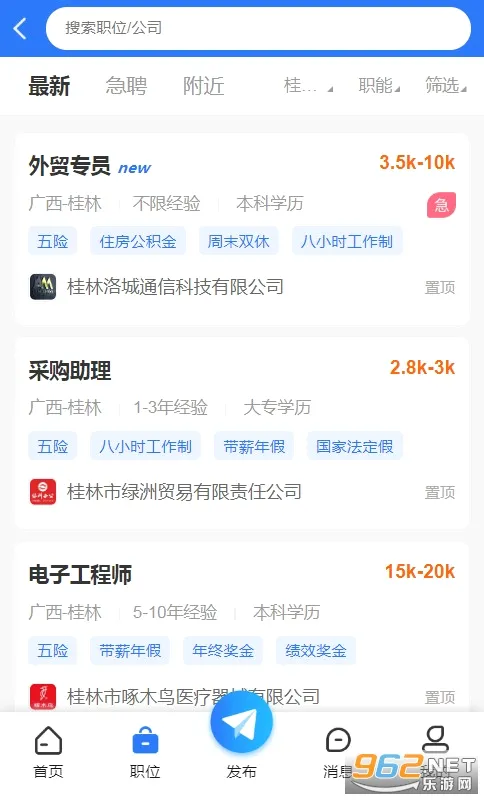Viewport: 484px width, 800px height.
Task: Open the 外贸专员 job listing
Action: 242,229
